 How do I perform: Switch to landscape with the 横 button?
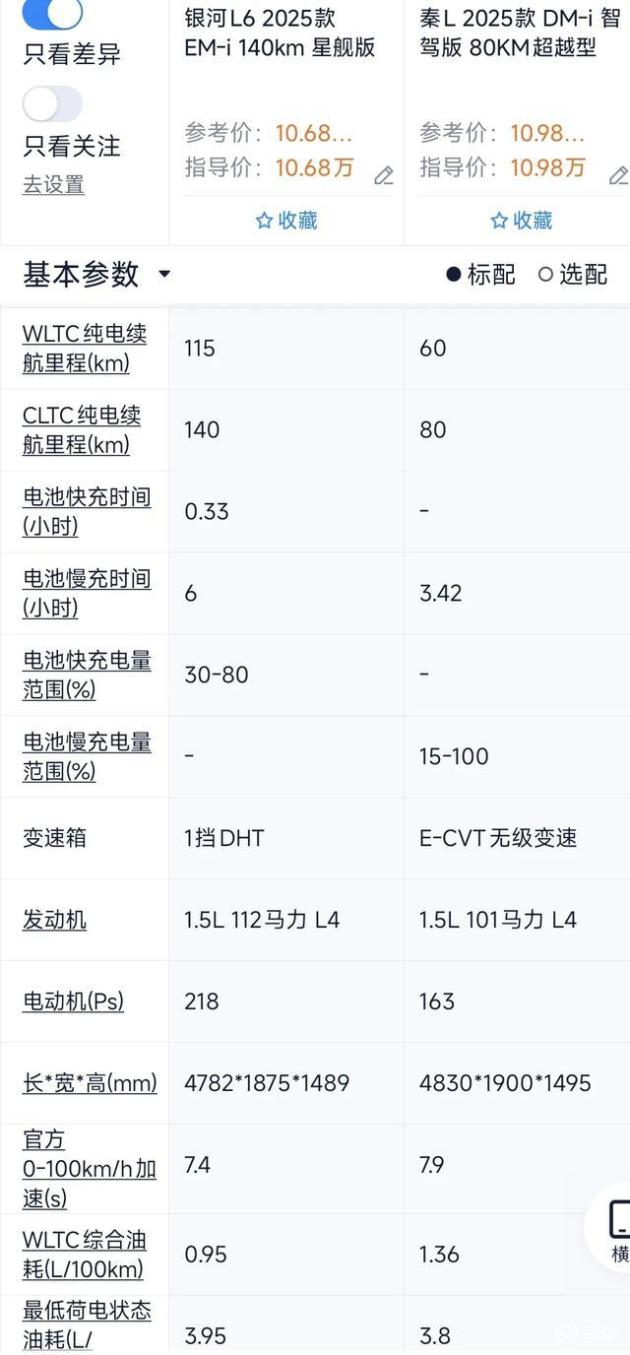(x=616, y=1230)
